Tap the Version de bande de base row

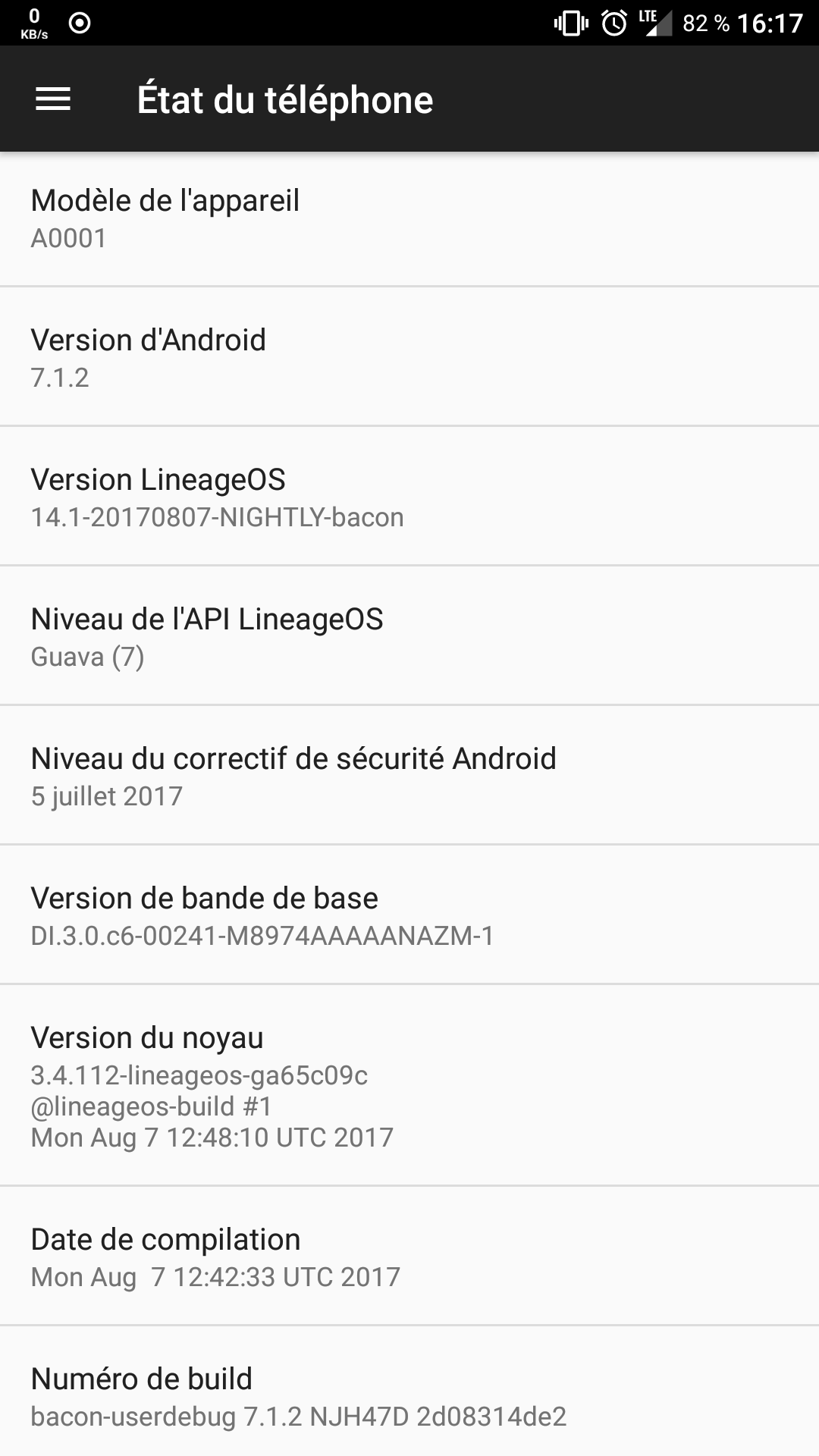pos(409,915)
